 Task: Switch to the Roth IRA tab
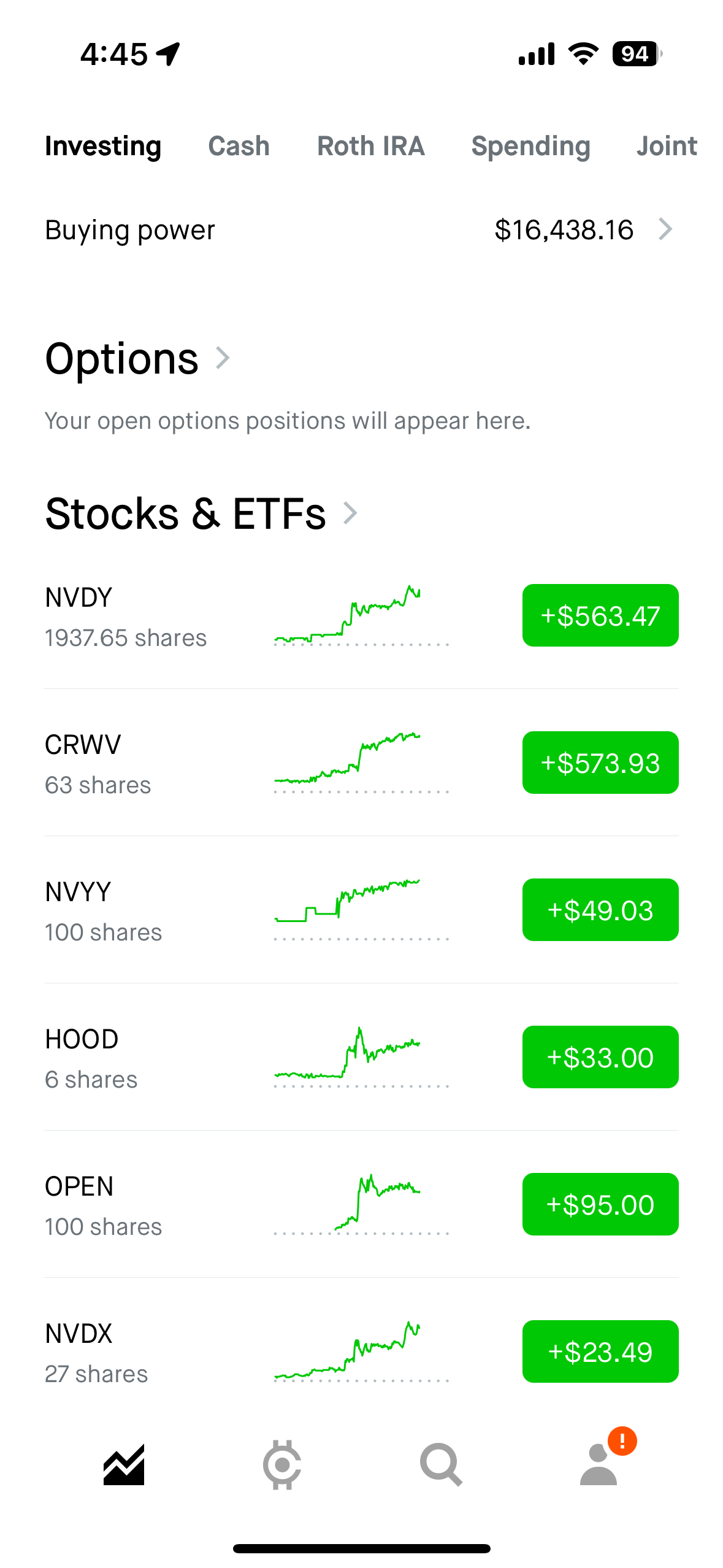pos(370,146)
